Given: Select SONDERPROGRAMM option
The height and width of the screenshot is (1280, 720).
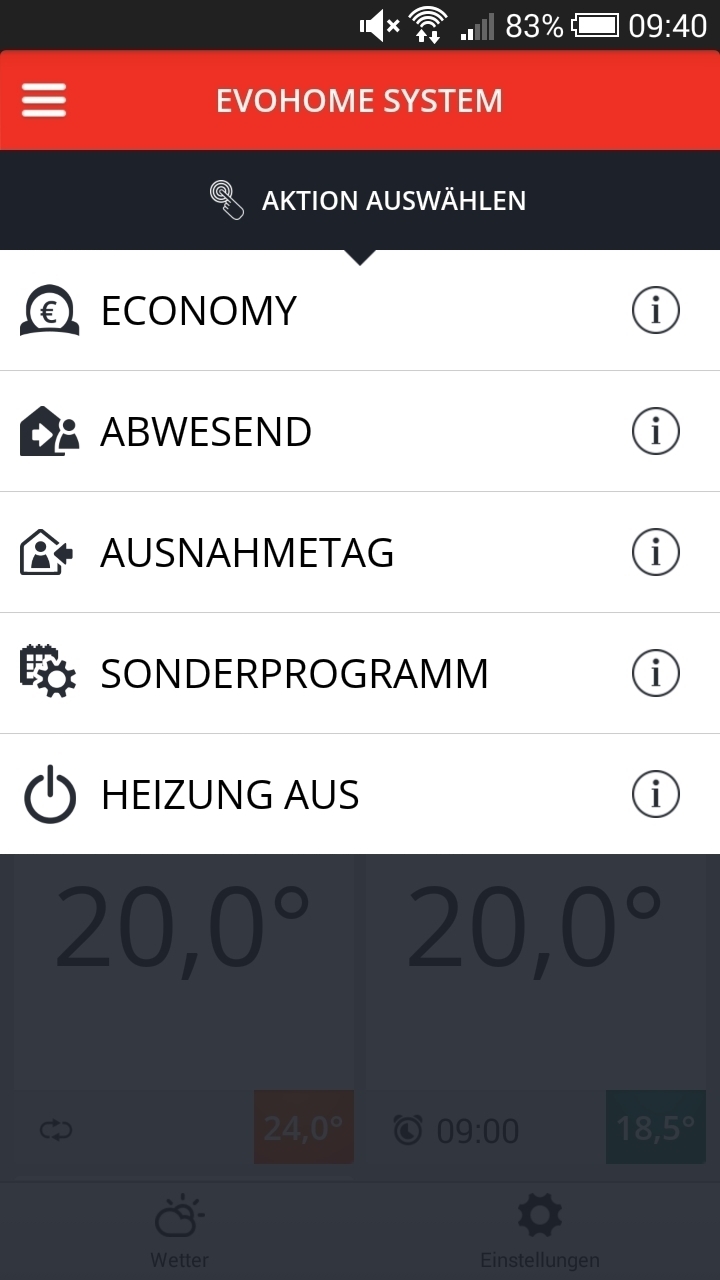Looking at the screenshot, I should click(360, 673).
